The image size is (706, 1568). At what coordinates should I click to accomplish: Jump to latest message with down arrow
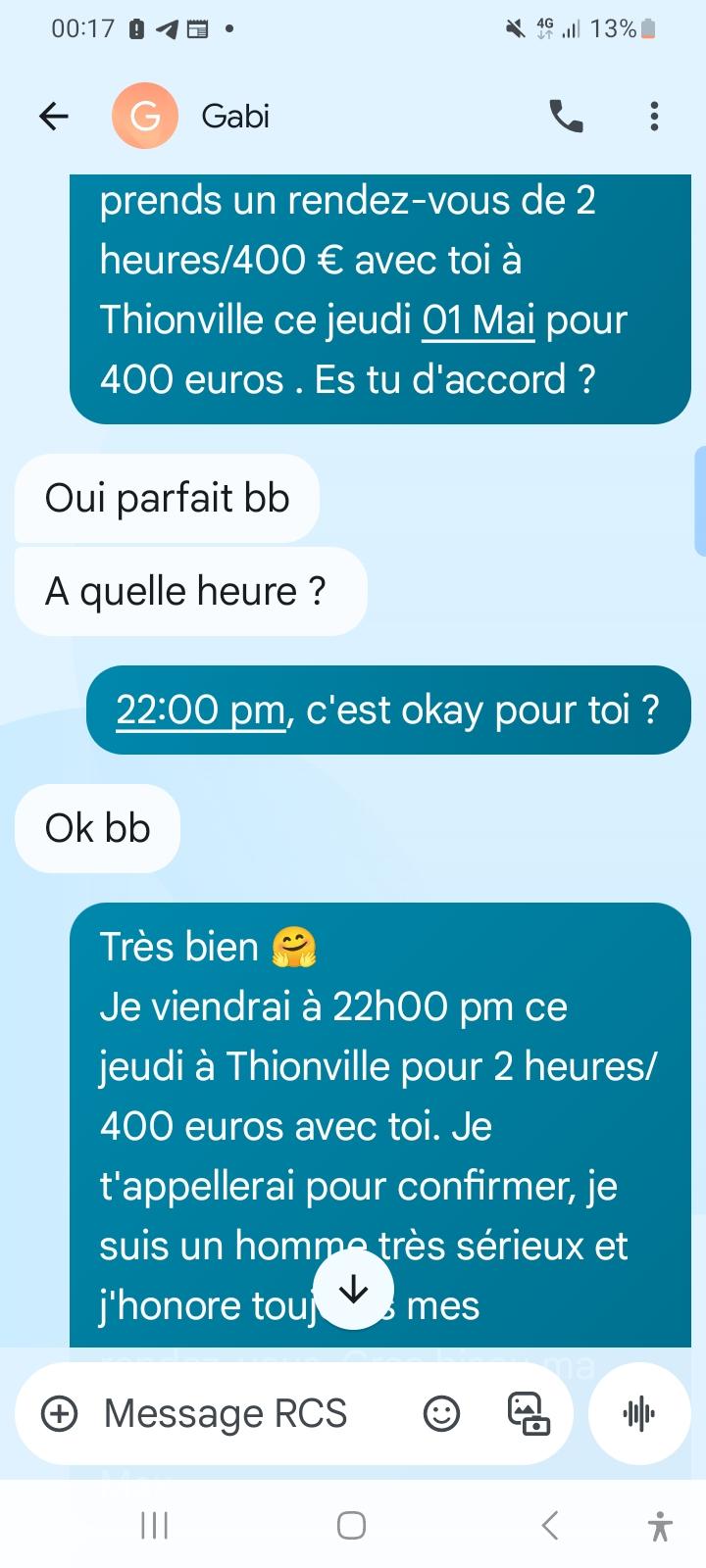tap(353, 1290)
